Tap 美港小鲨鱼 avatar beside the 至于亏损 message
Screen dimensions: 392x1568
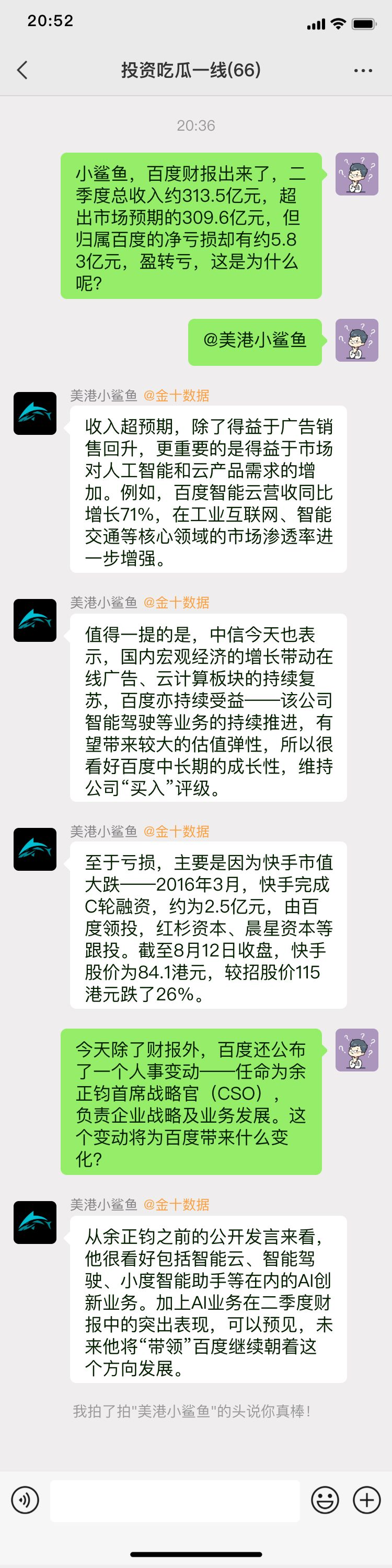tap(34, 849)
